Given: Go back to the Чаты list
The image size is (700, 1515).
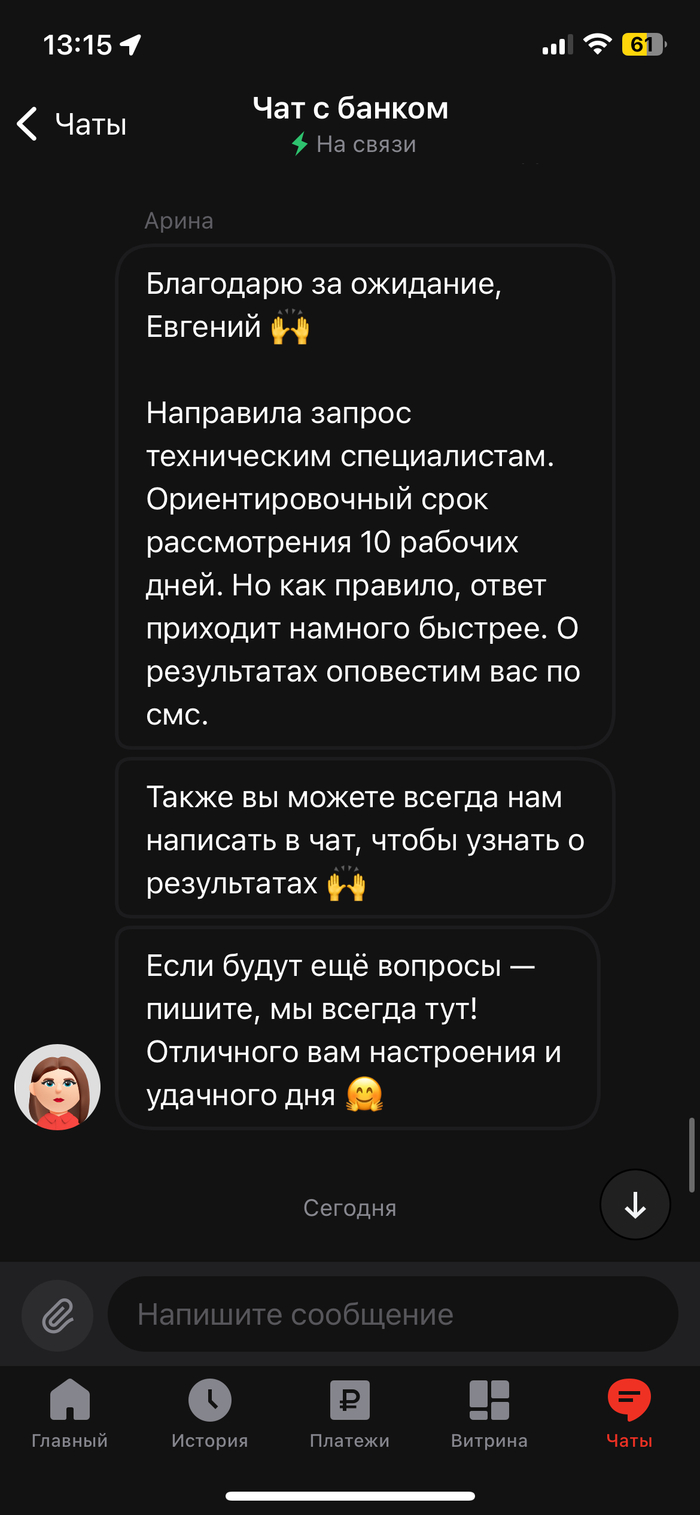Looking at the screenshot, I should click(70, 125).
